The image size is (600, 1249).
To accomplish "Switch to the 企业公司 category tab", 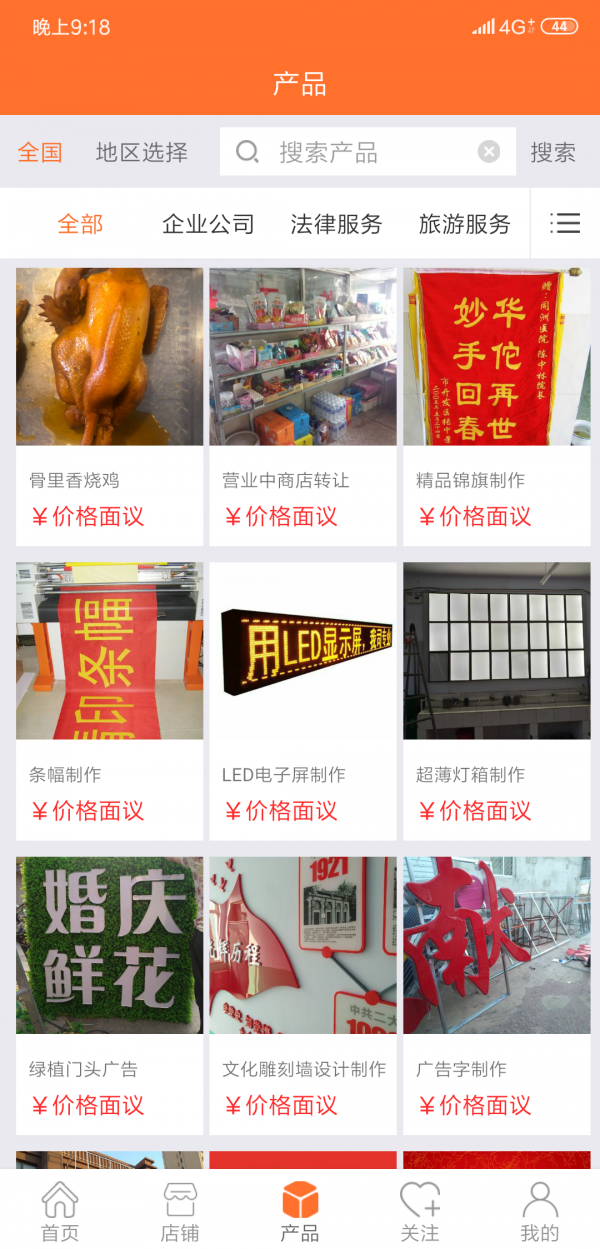I will click(x=208, y=224).
